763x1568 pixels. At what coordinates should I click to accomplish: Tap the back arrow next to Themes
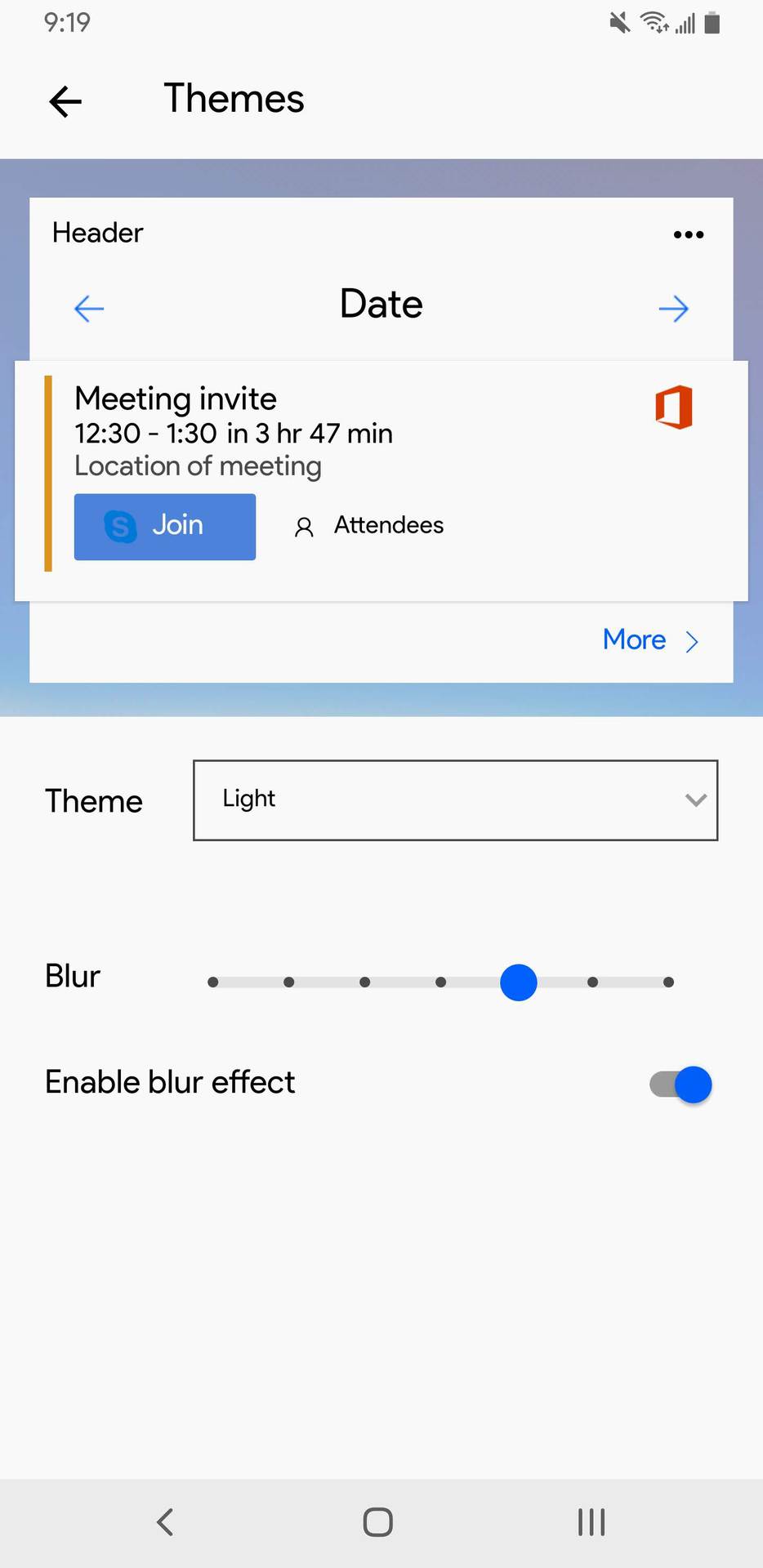65,101
